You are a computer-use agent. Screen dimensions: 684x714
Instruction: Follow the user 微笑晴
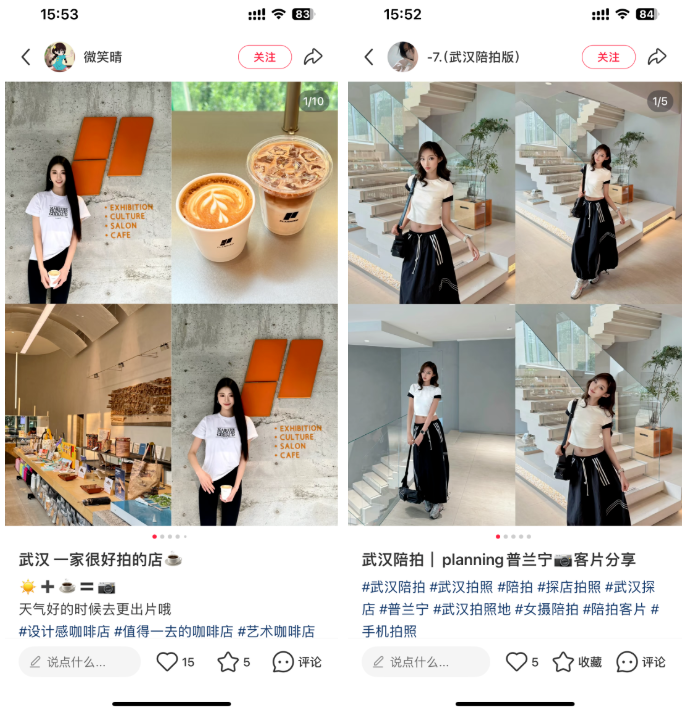pyautogui.click(x=264, y=57)
